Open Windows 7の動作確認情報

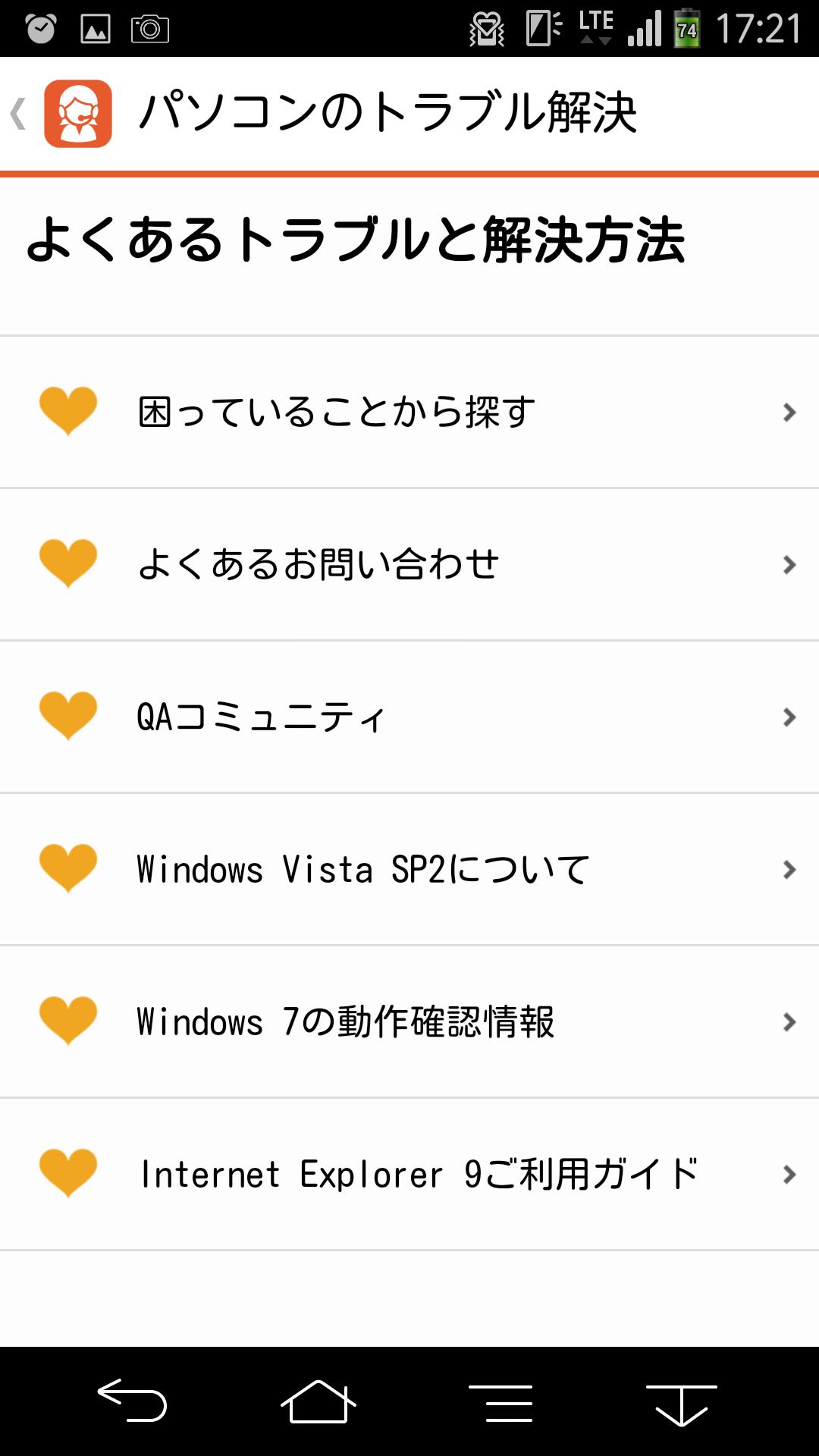coord(409,1021)
